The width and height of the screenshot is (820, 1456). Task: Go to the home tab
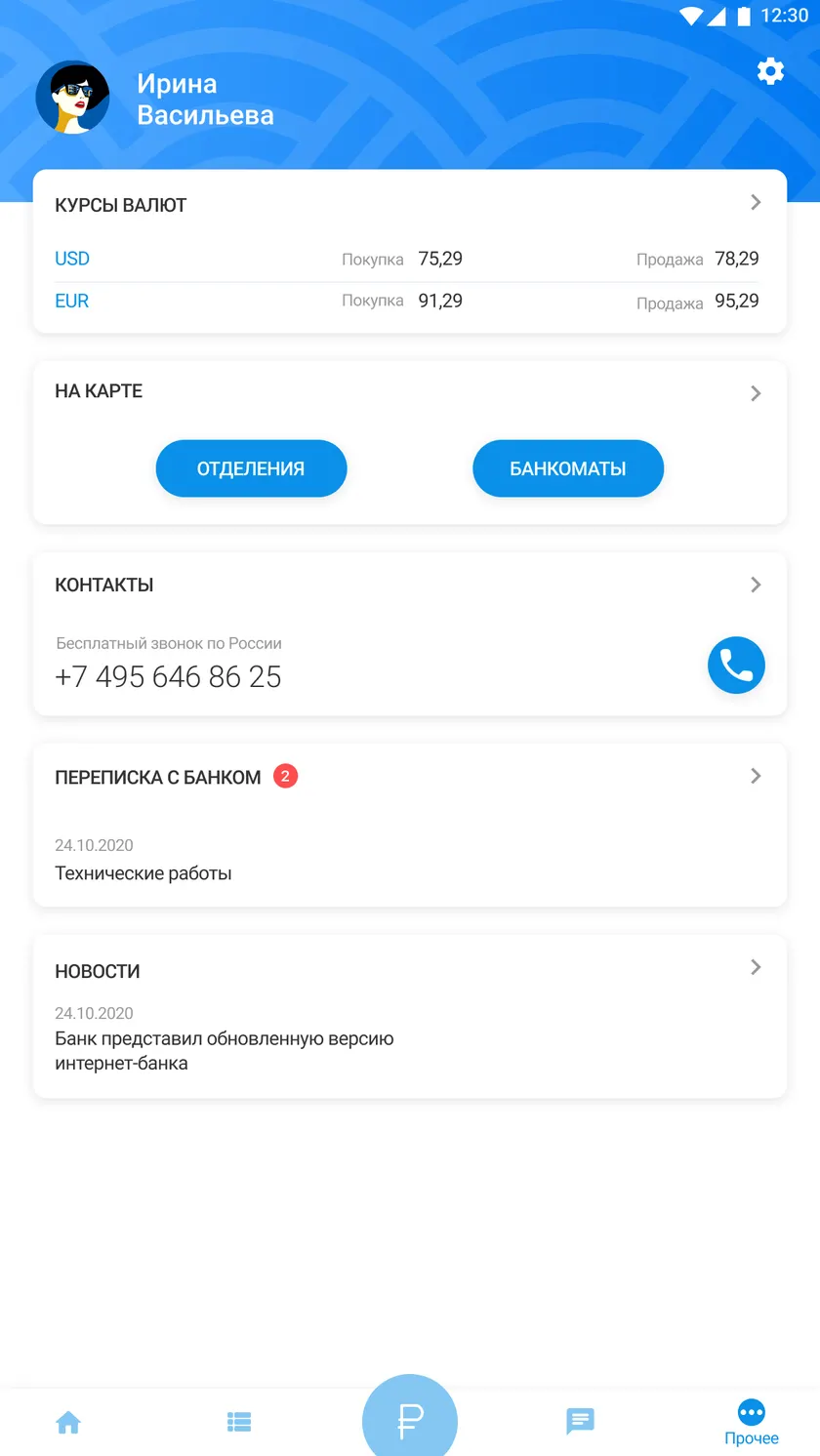coord(68,1422)
